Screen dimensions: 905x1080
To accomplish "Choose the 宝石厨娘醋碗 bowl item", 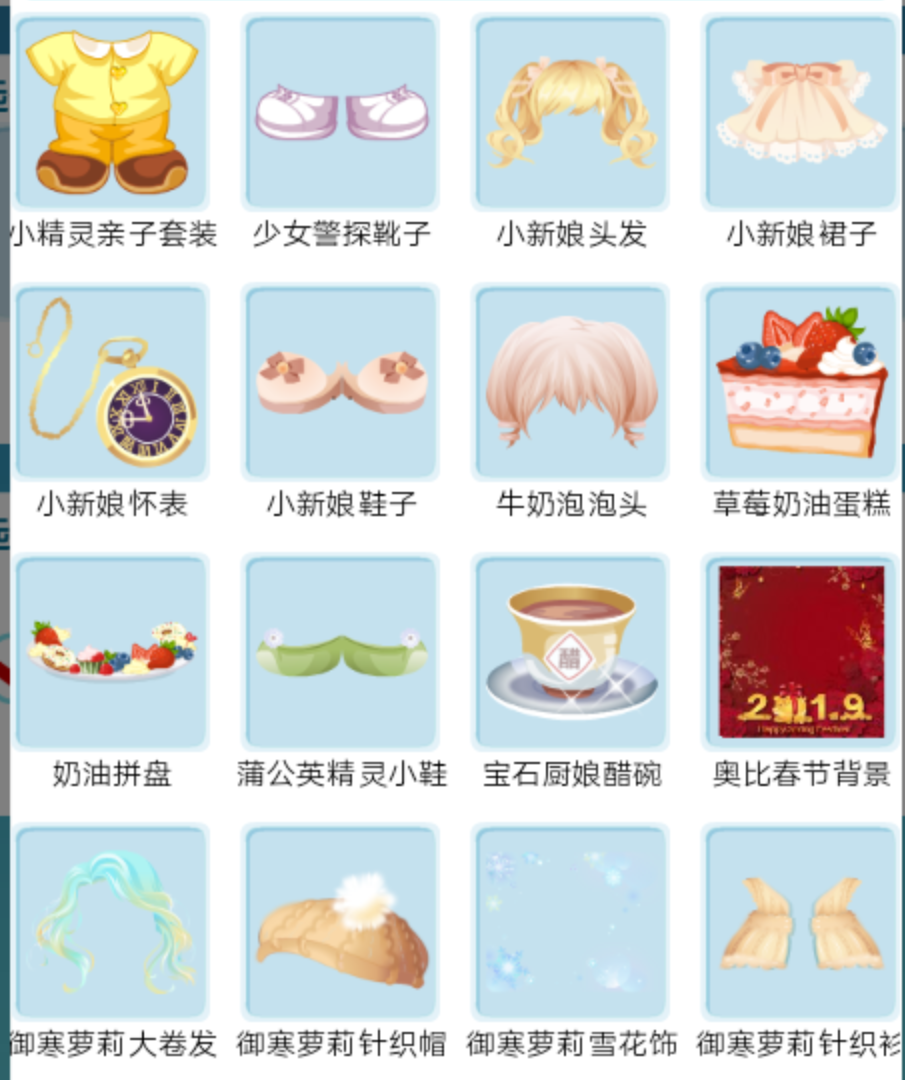I will (571, 652).
